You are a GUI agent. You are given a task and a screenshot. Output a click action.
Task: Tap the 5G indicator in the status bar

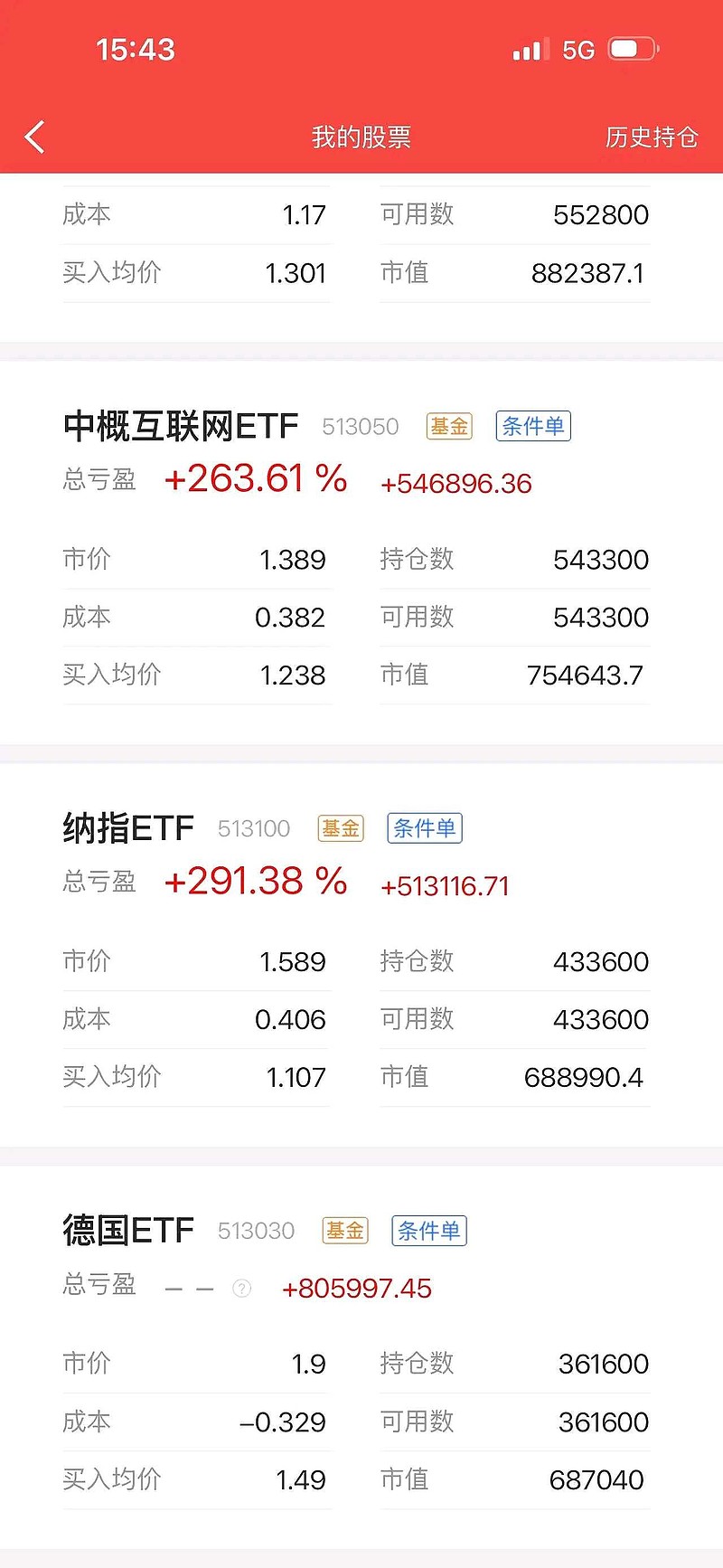click(x=576, y=50)
